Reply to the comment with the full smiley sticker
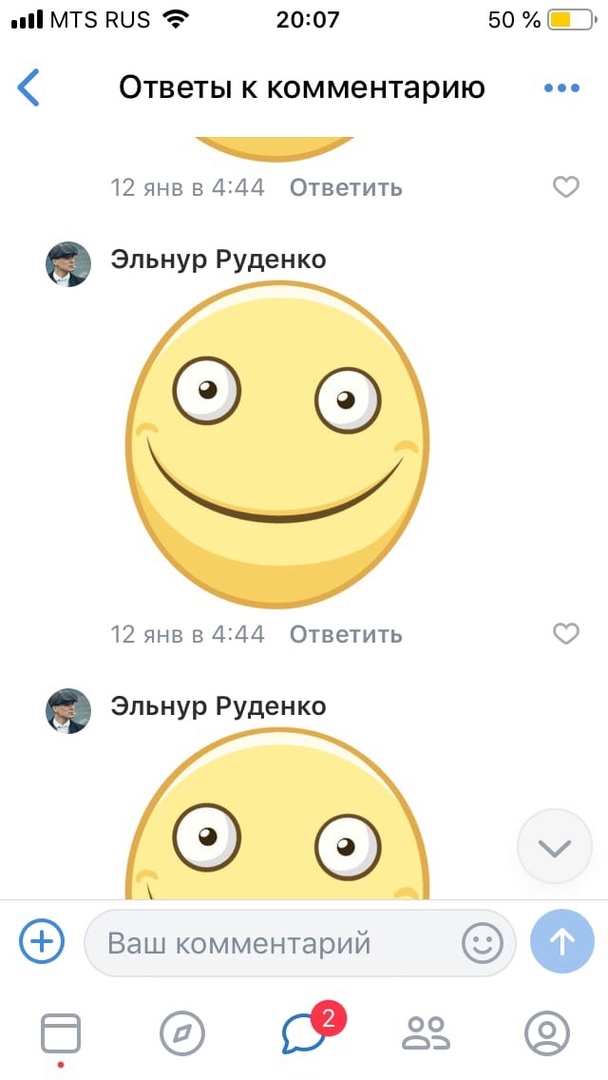The image size is (608, 1080). (x=346, y=634)
